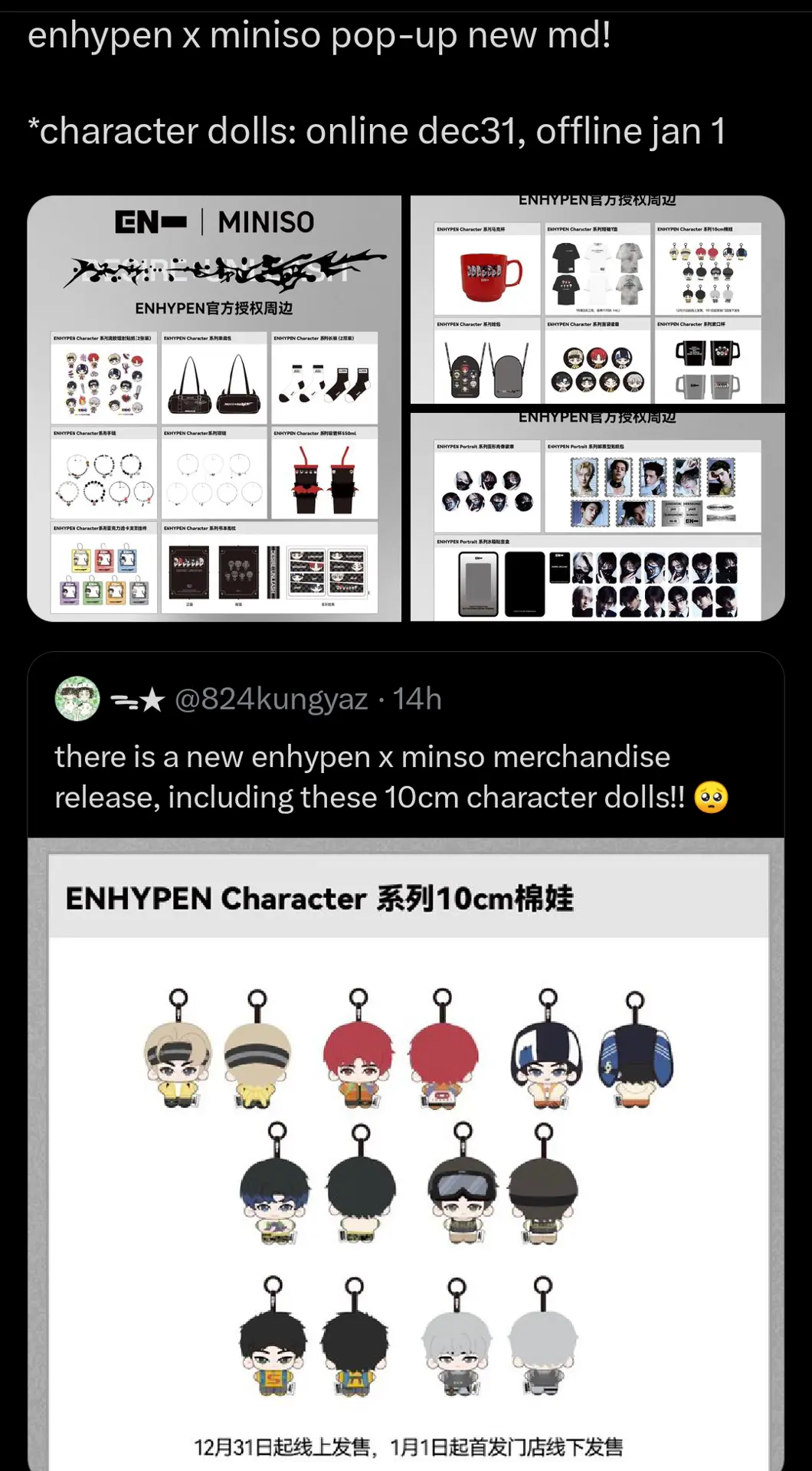
Task: Open the portrait series merchandise image
Action: (598, 517)
